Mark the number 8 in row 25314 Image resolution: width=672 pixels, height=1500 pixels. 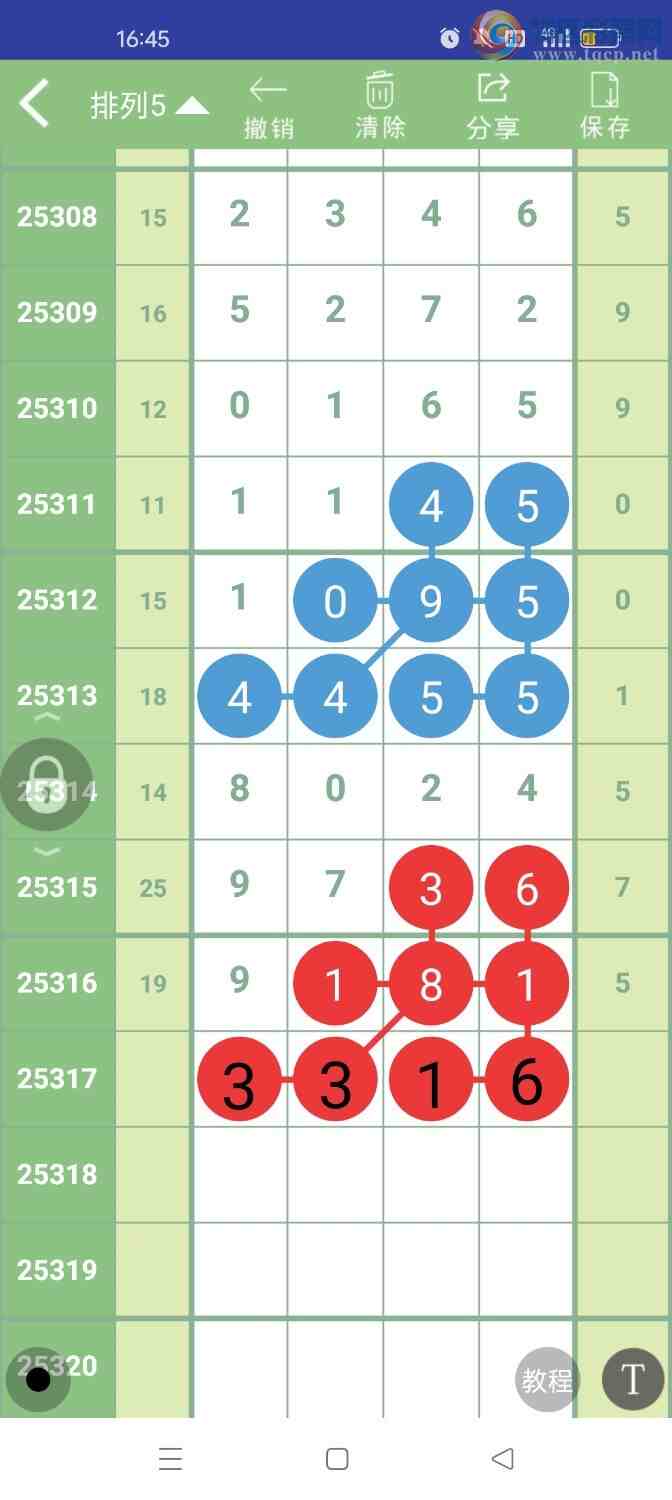[x=239, y=789]
